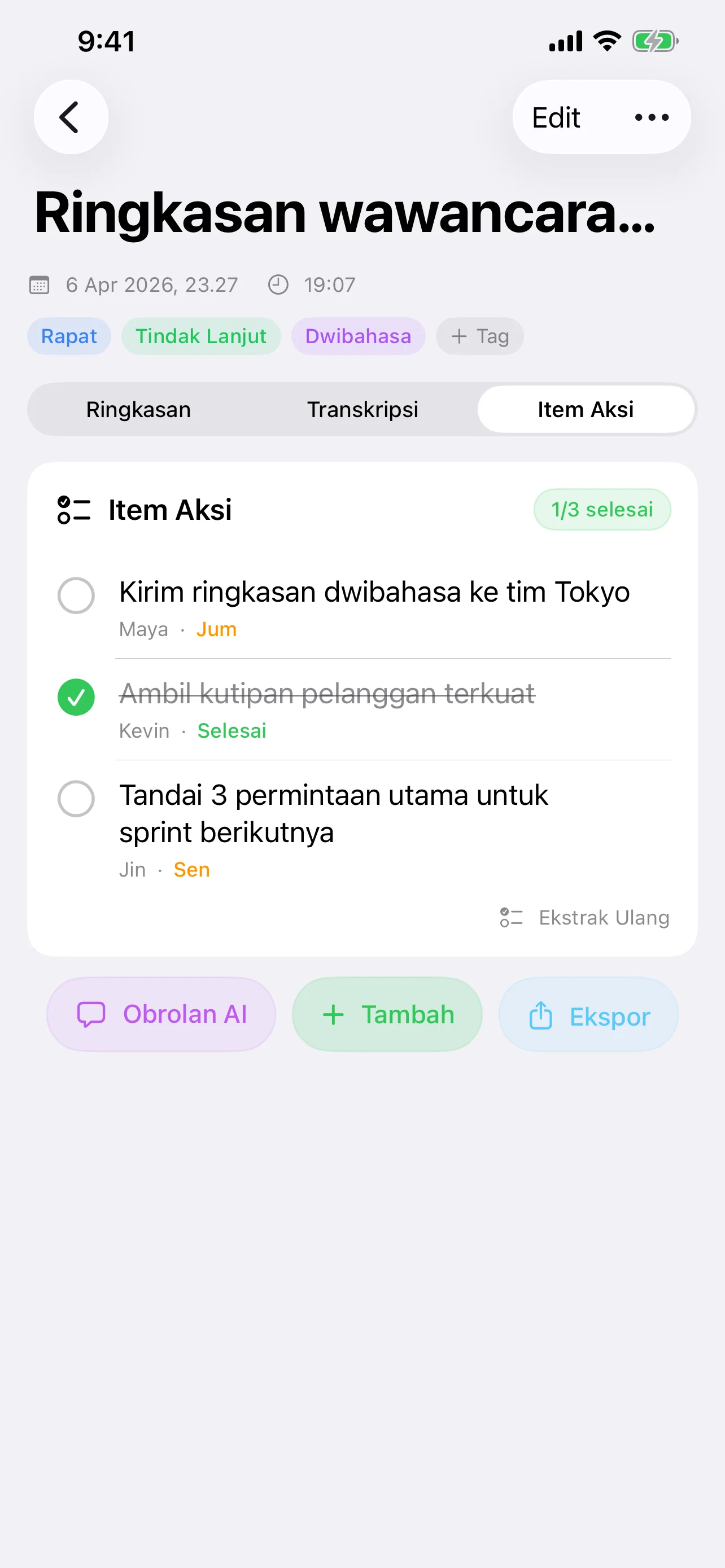This screenshot has height=1568, width=725.
Task: Switch to the Ringkasan tab
Action: click(138, 409)
